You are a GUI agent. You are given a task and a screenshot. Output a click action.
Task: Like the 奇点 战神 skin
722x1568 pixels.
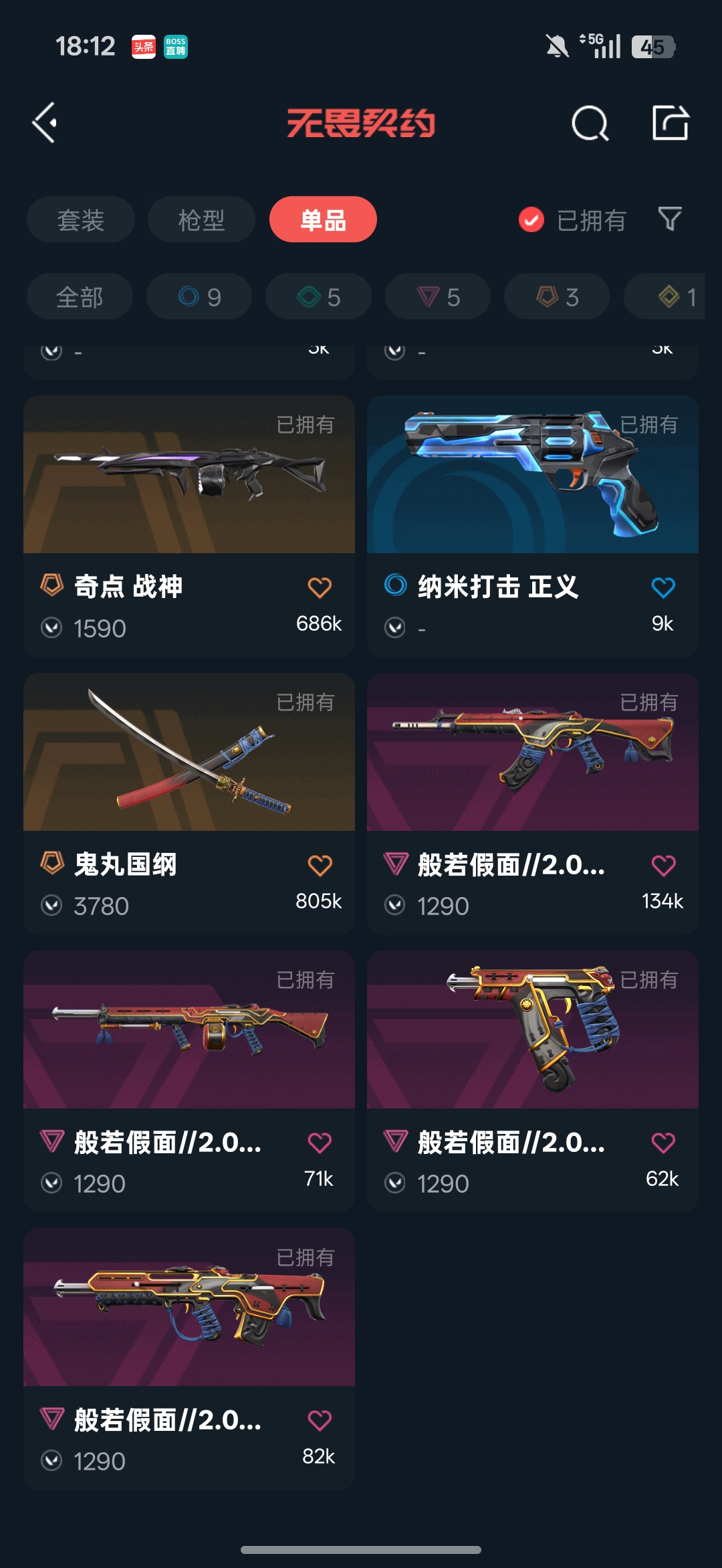click(x=320, y=588)
